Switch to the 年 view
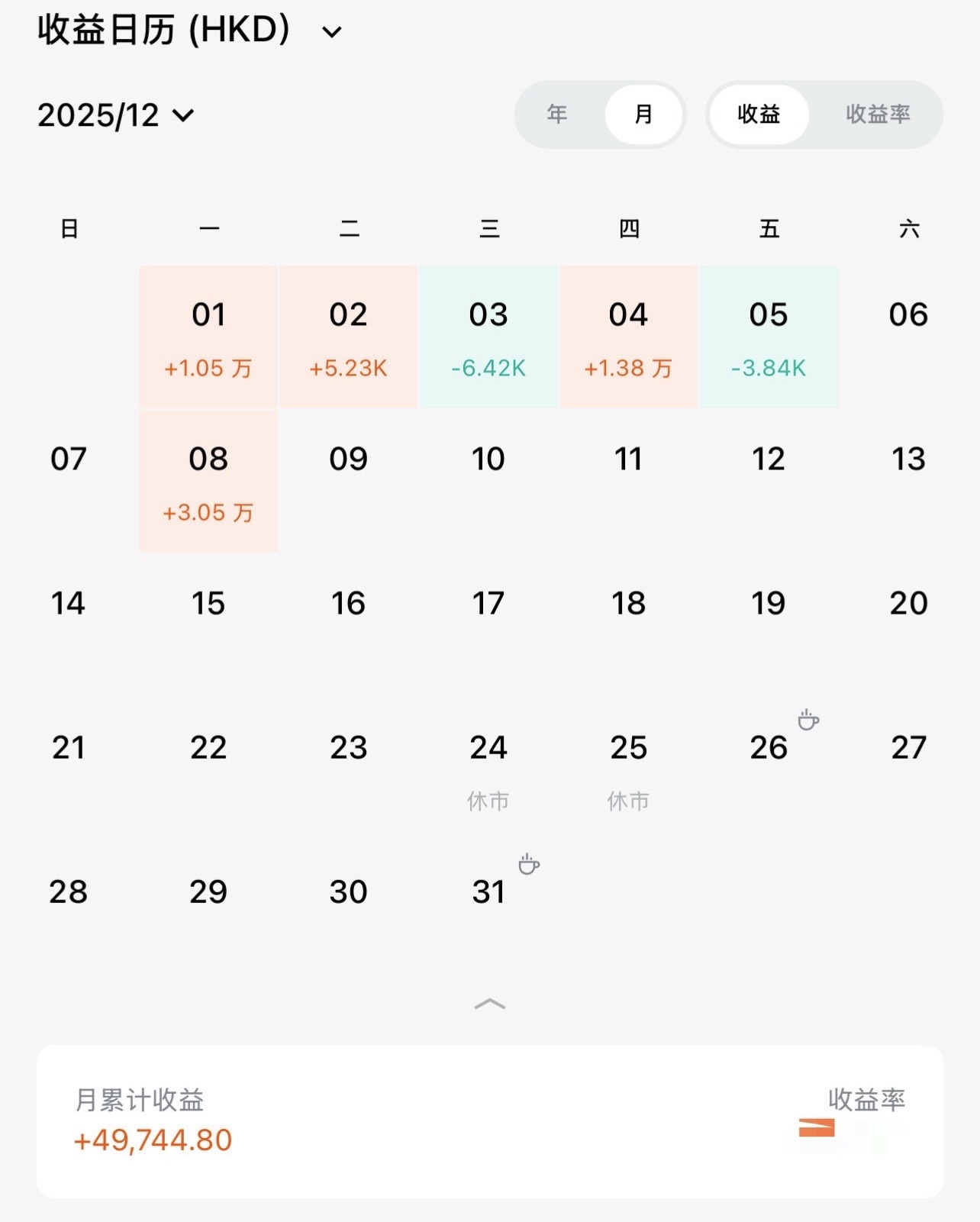Image resolution: width=980 pixels, height=1222 pixels. pos(557,114)
